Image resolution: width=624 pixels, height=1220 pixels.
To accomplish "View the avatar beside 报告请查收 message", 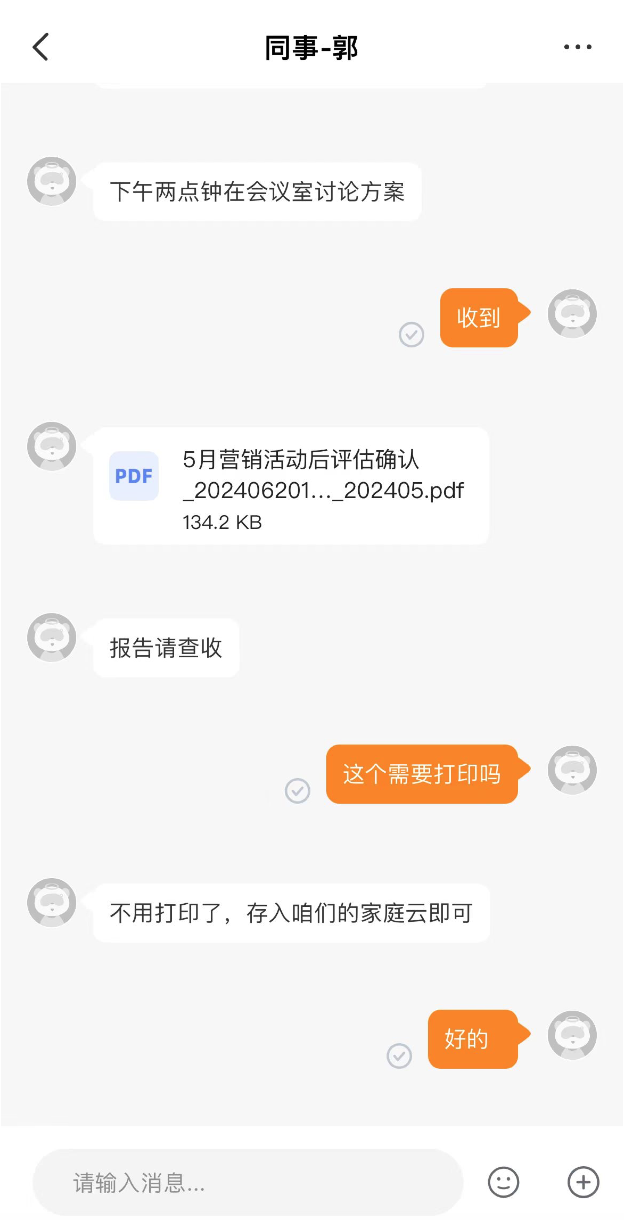I will pos(52,638).
